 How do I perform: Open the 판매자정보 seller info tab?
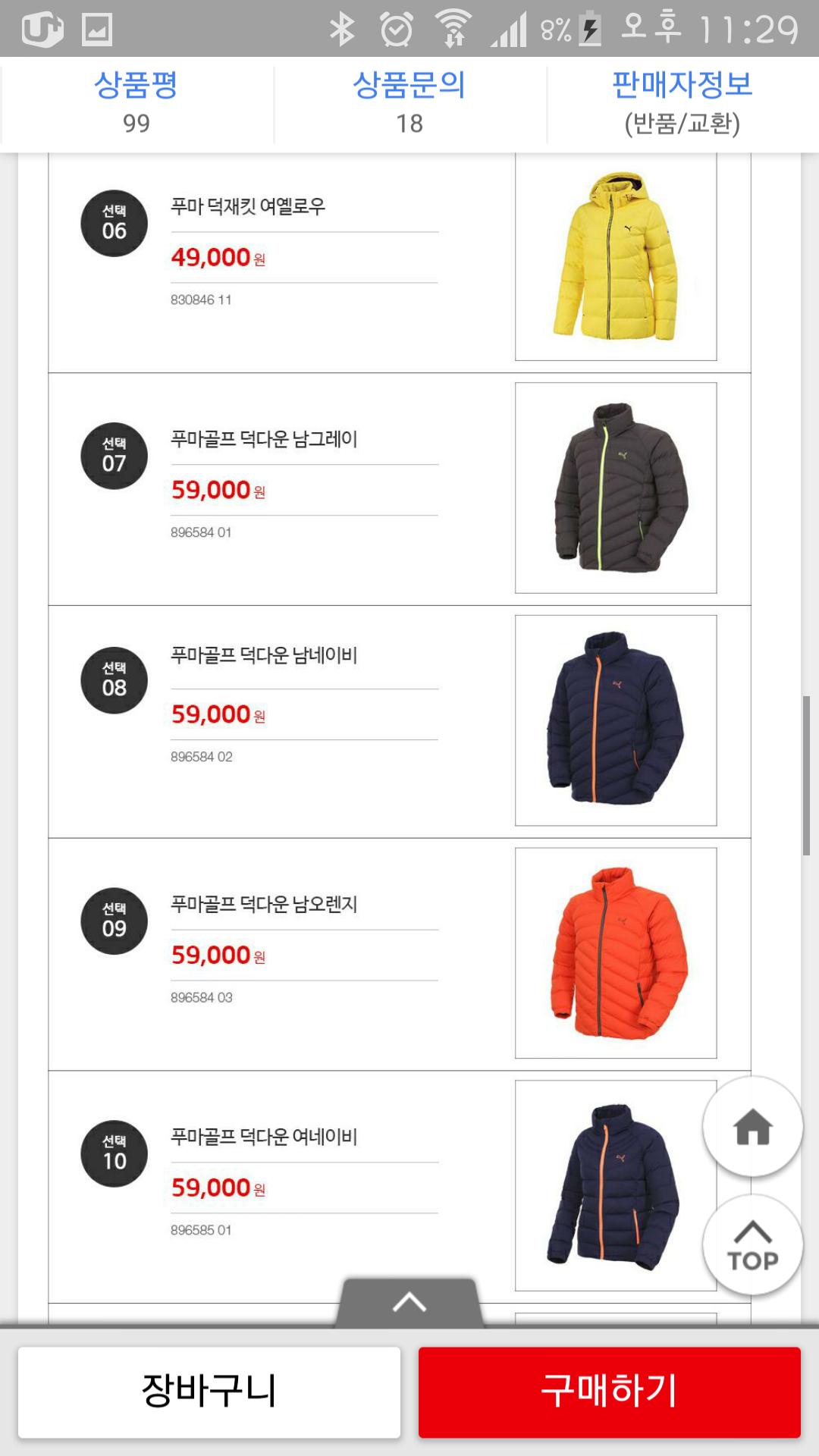click(x=682, y=103)
